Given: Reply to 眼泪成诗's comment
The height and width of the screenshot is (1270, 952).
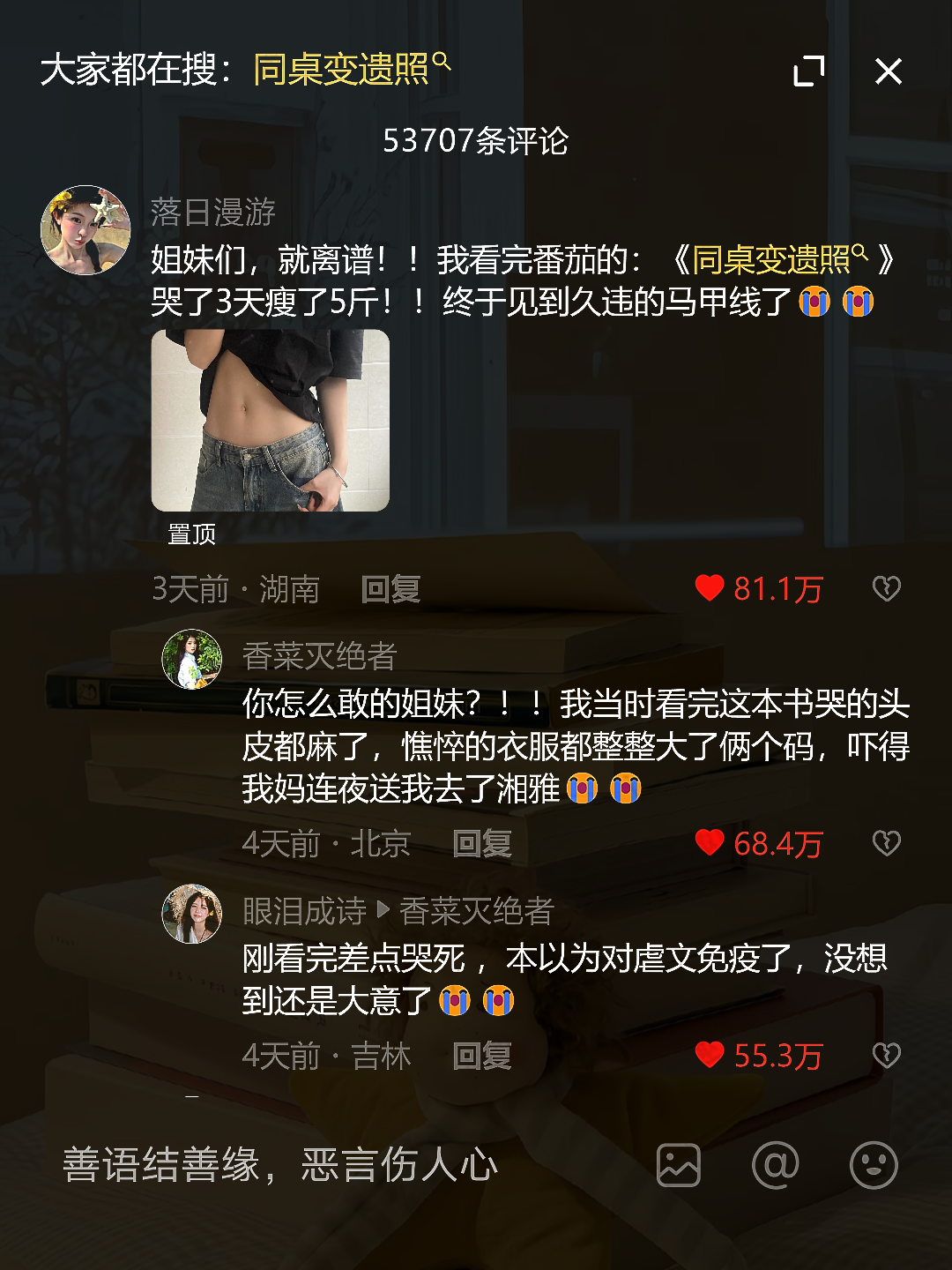Looking at the screenshot, I should click(x=482, y=1056).
